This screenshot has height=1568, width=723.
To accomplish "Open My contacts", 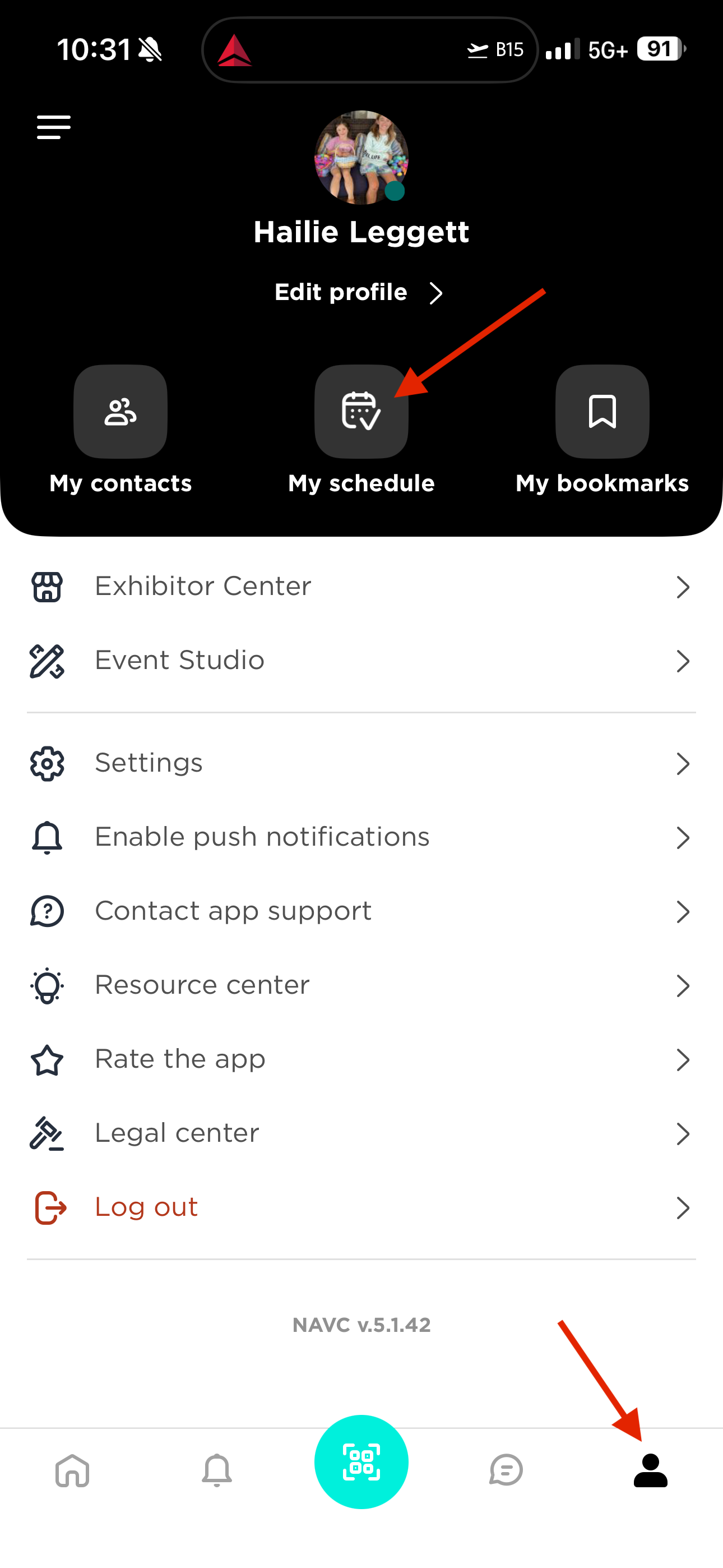I will tap(121, 412).
